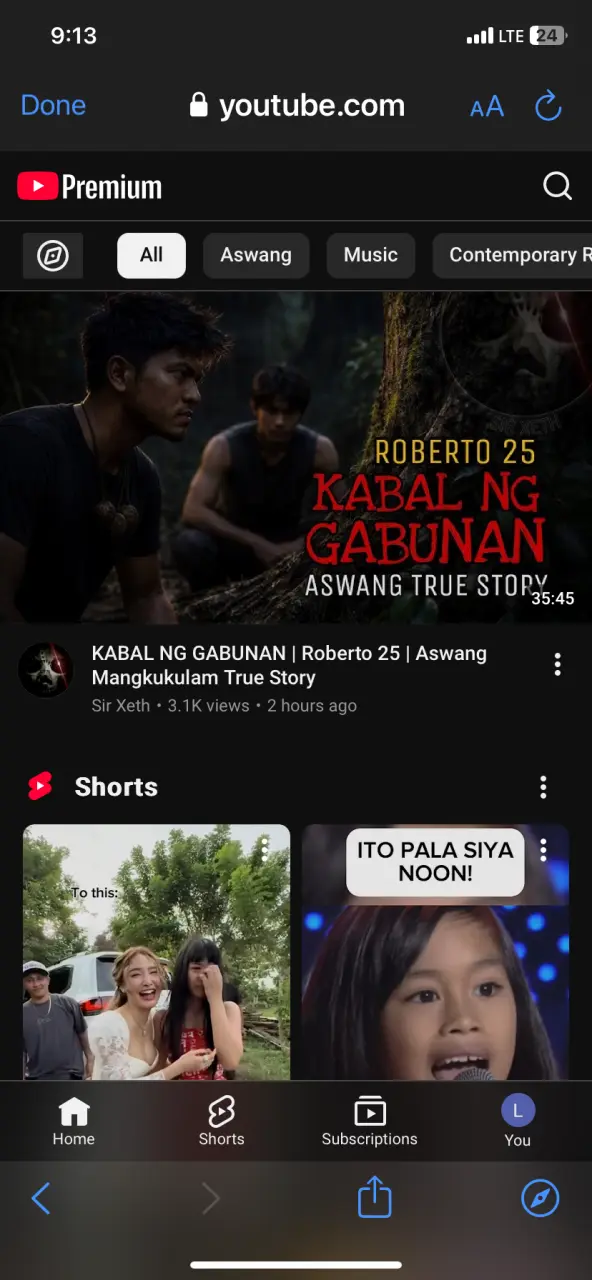Image resolution: width=592 pixels, height=1280 pixels.
Task: Go back with the browser back arrow
Action: pos(41,1198)
